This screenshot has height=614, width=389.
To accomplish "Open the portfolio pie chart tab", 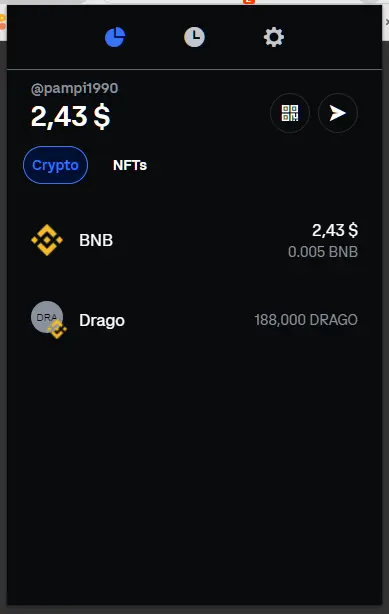I will pyautogui.click(x=115, y=37).
